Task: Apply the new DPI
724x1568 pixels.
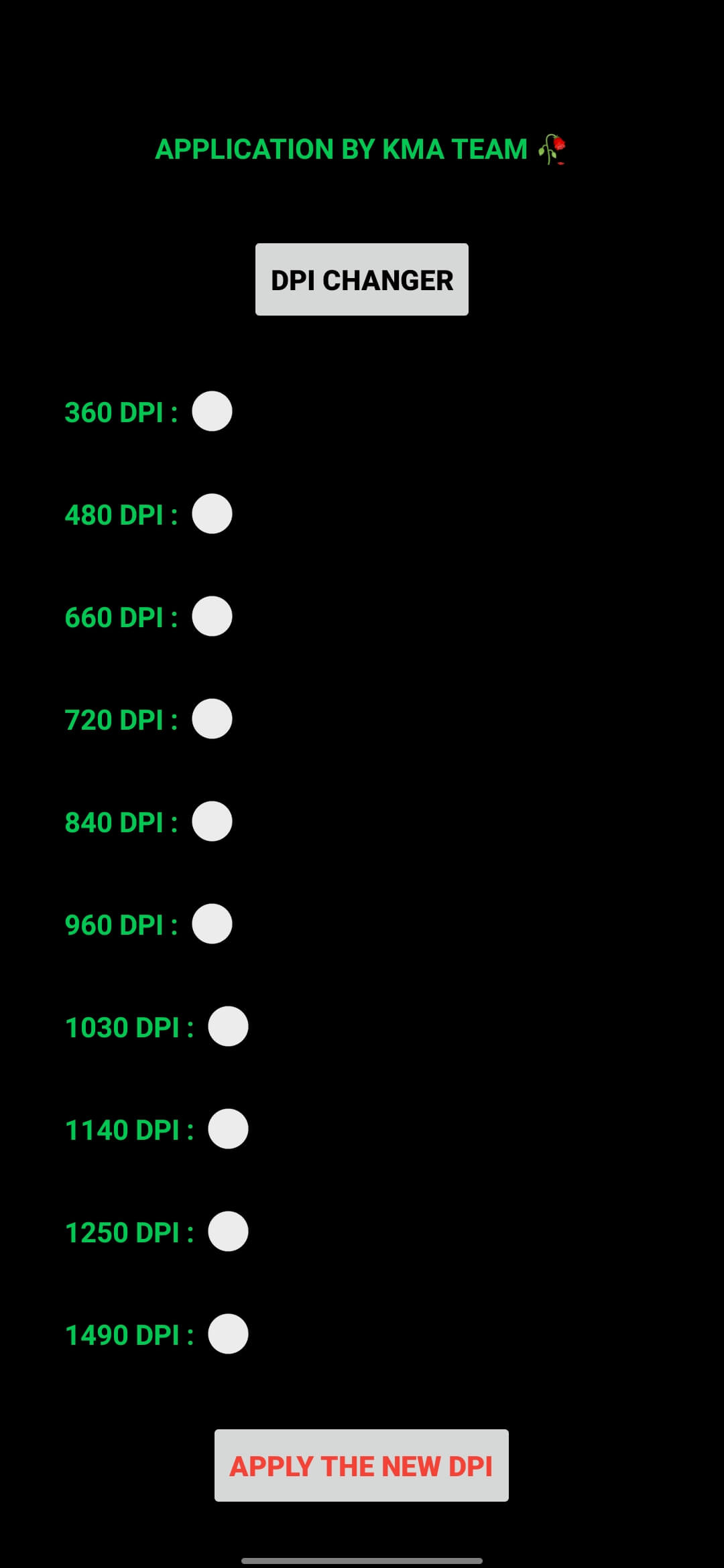Action: pyautogui.click(x=361, y=1465)
